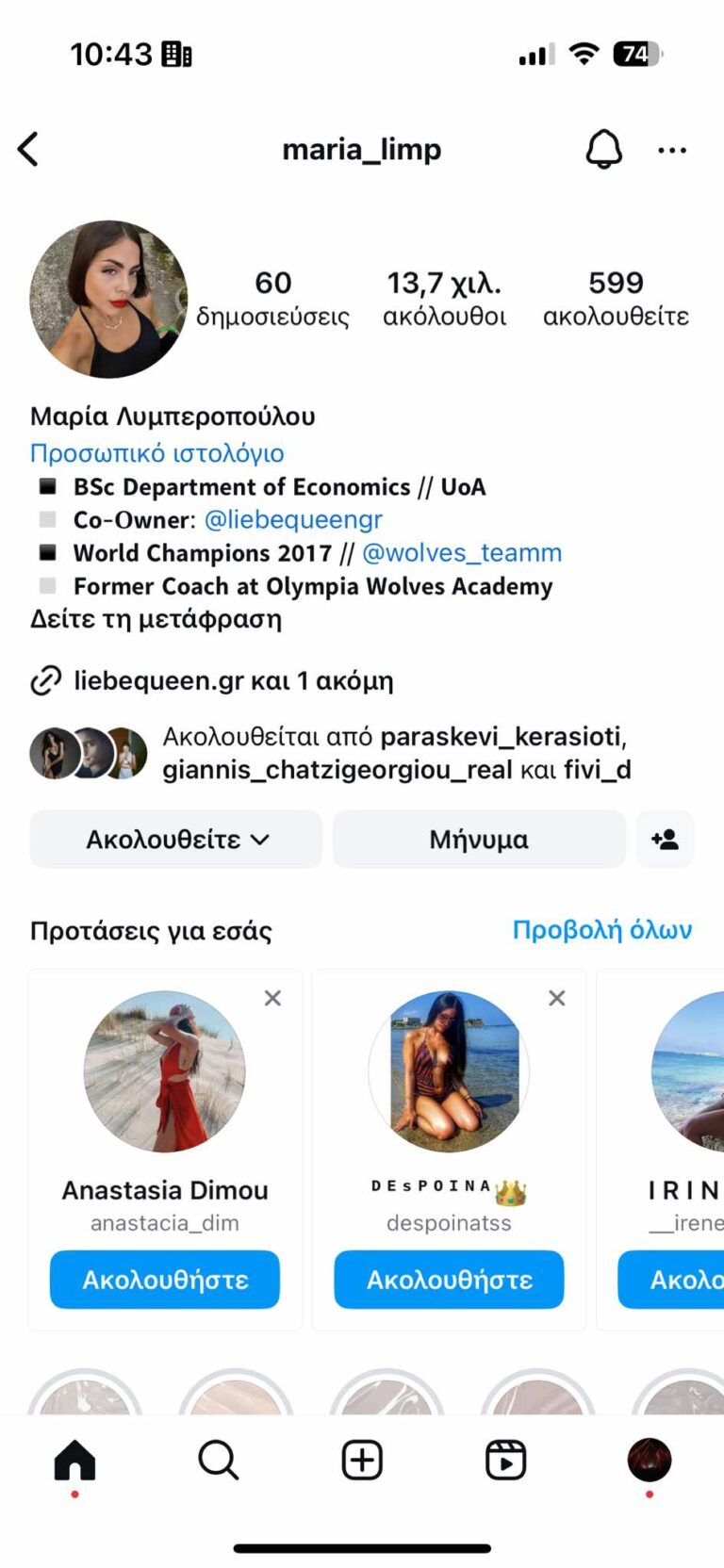Open the 599 ακολουθείτε list
This screenshot has height=1568, width=724.
pyautogui.click(x=616, y=298)
